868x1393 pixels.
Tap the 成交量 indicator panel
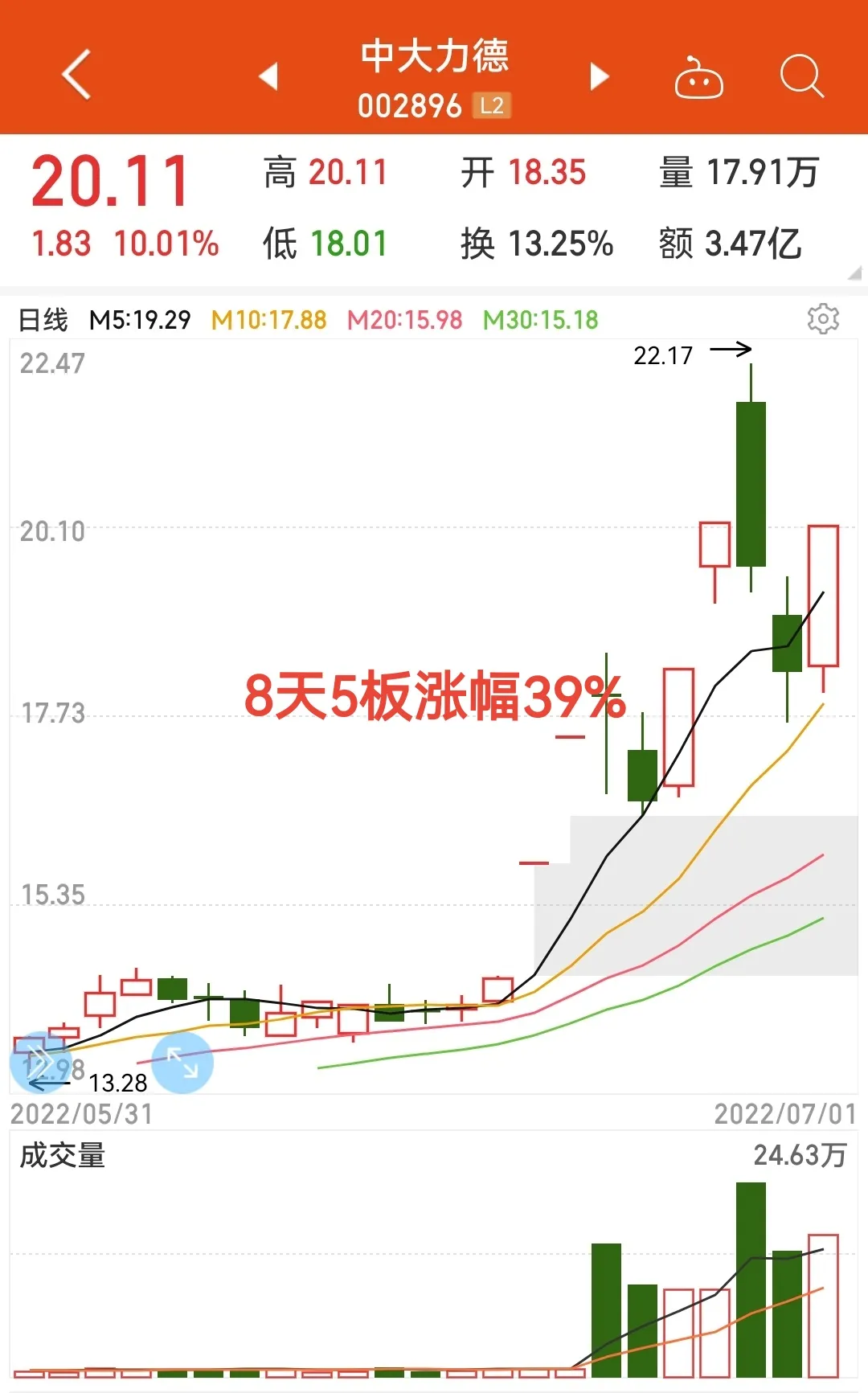coord(63,1156)
